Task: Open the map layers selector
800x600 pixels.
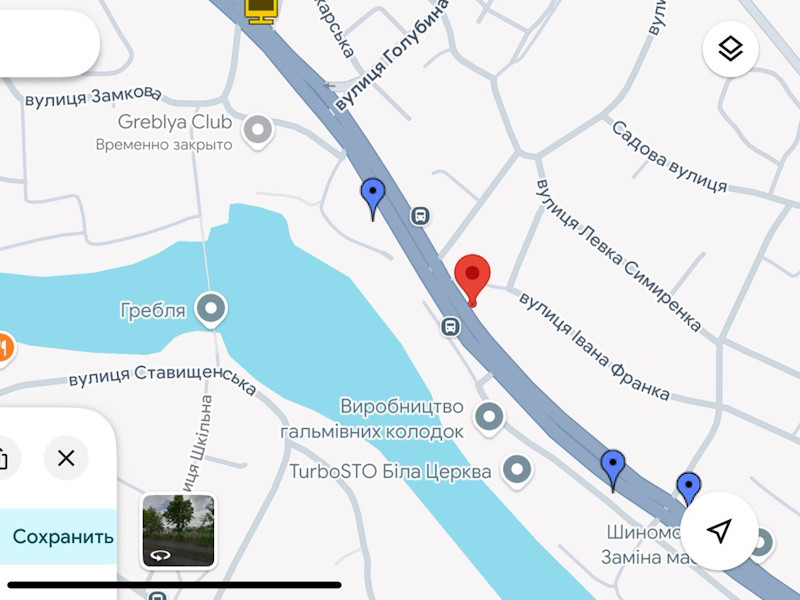Action: 730,49
